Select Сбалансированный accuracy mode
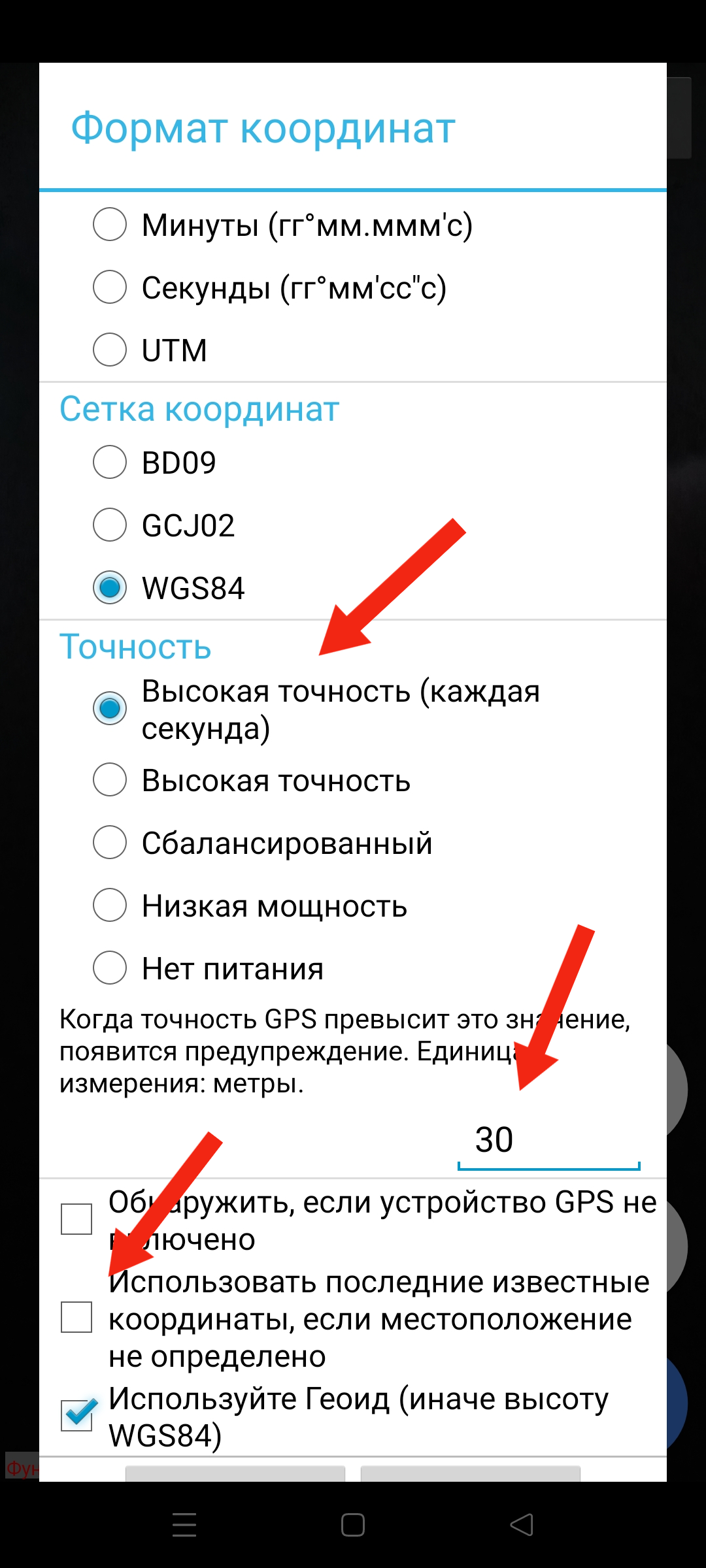Viewport: 706px width, 1568px height. 110,842
